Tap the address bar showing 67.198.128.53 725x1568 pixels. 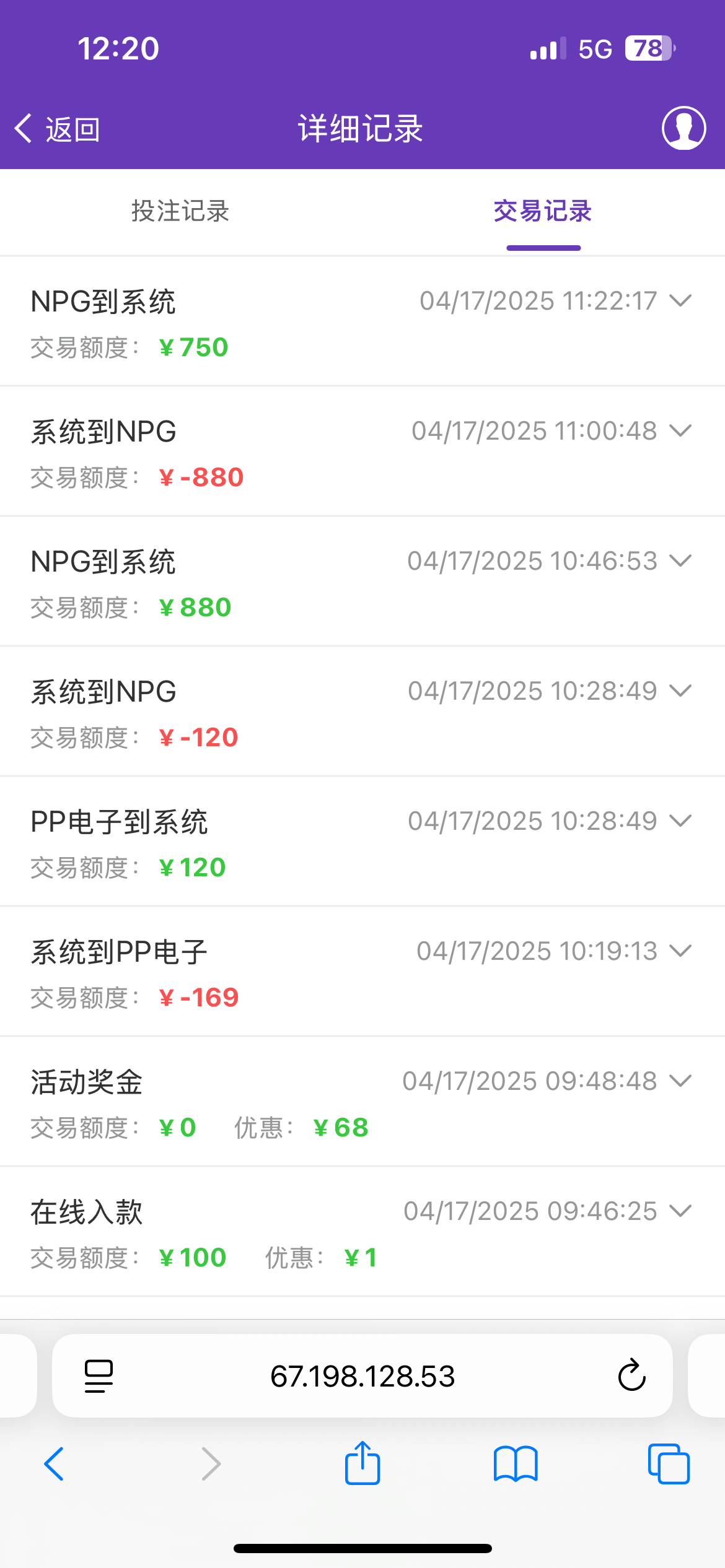coord(362,1376)
